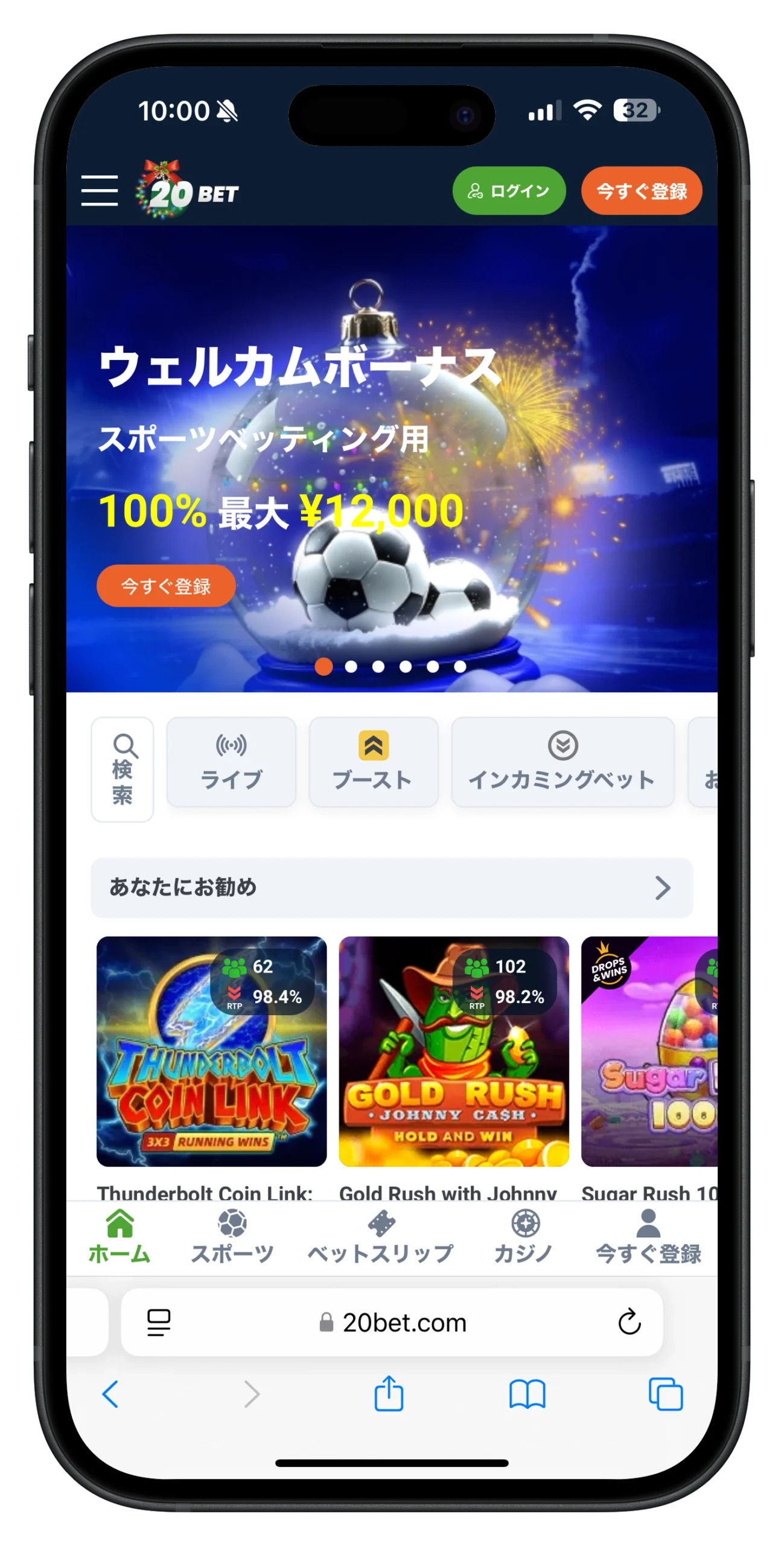Open the hamburger menu
784x1546 pixels.
[x=100, y=191]
